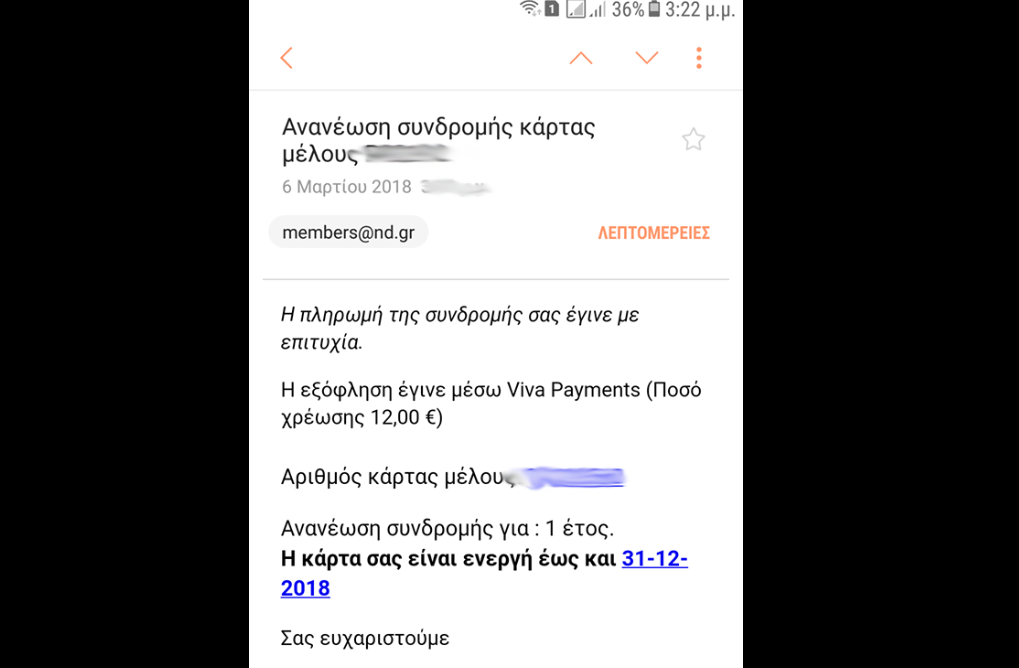This screenshot has width=1019, height=668.
Task: Jump to the previous email
Action: tap(581, 58)
